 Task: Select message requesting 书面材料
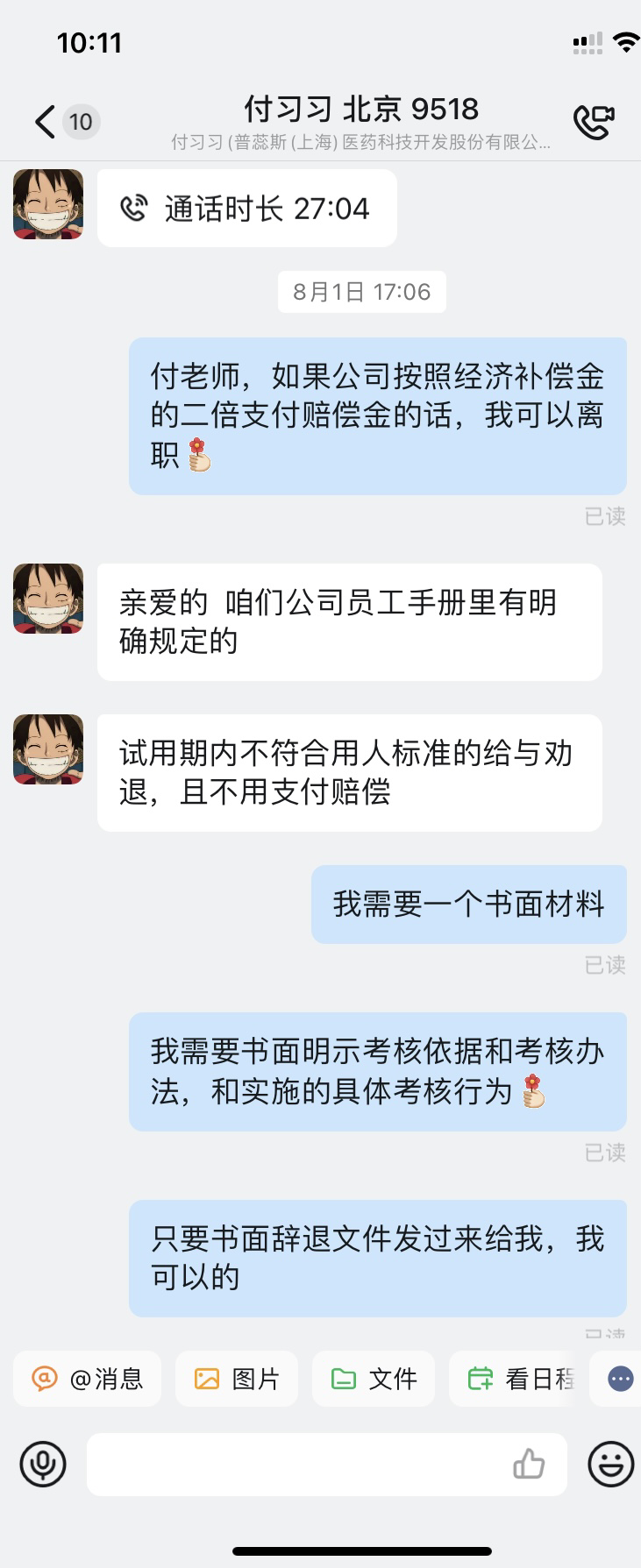coord(468,904)
